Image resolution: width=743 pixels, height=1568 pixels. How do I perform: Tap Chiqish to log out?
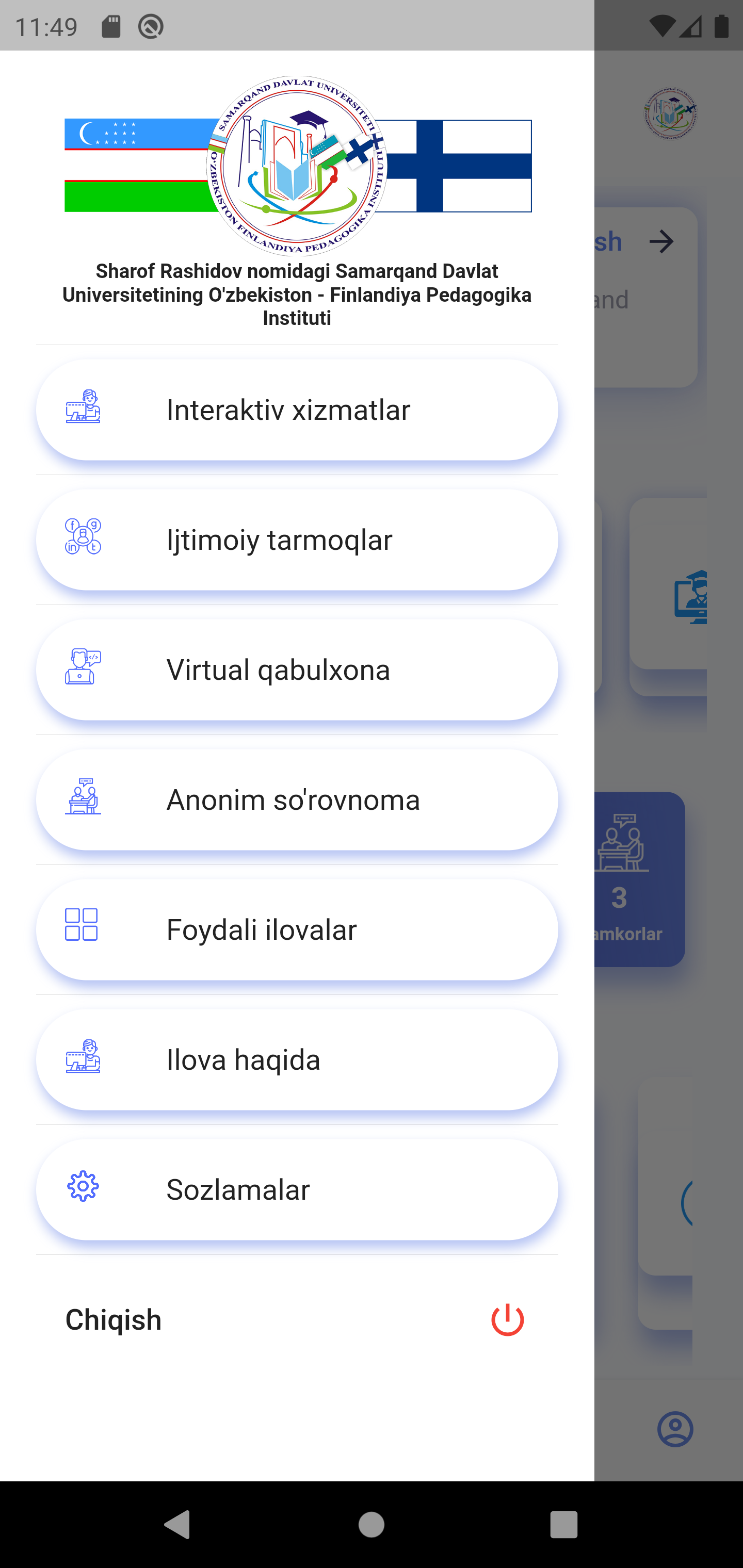point(297,1320)
